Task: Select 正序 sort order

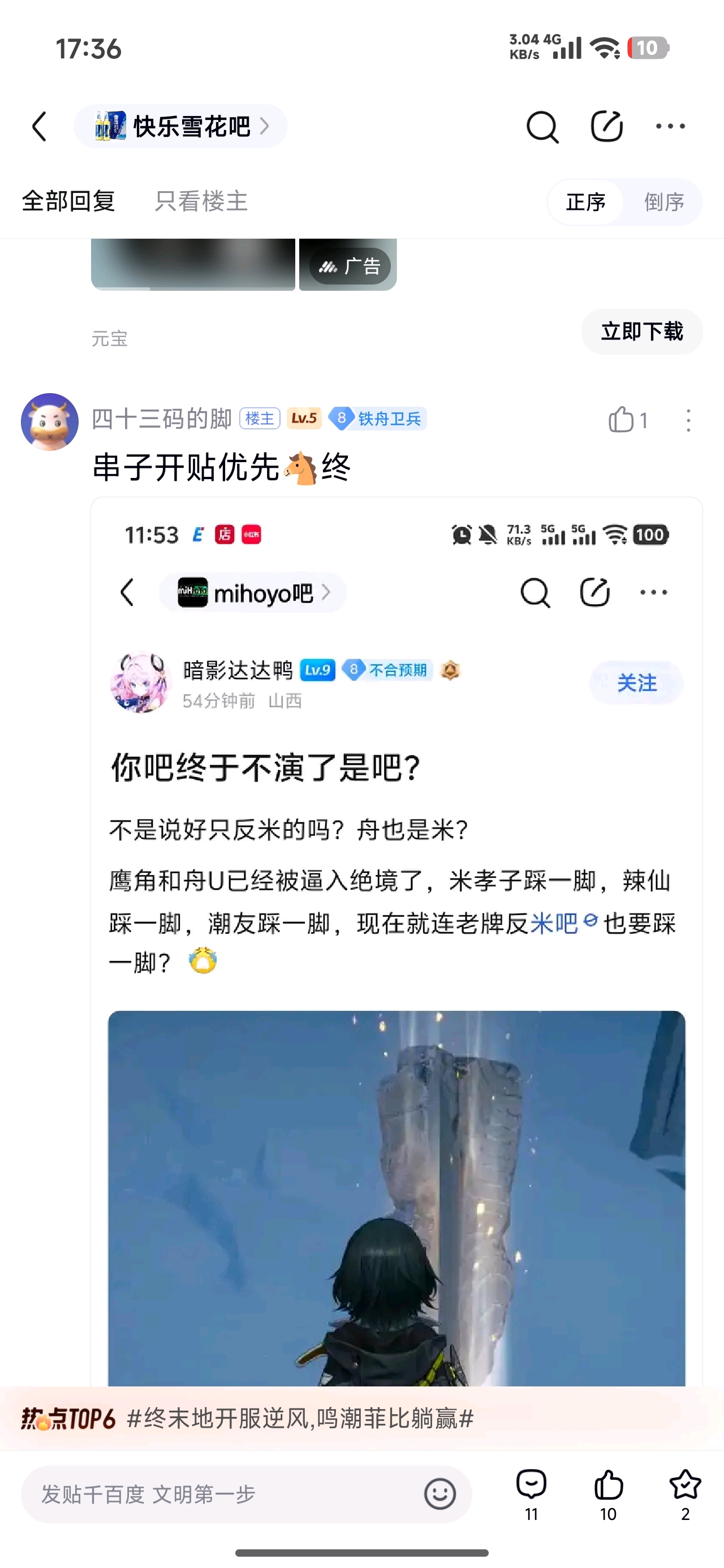Action: coord(586,202)
